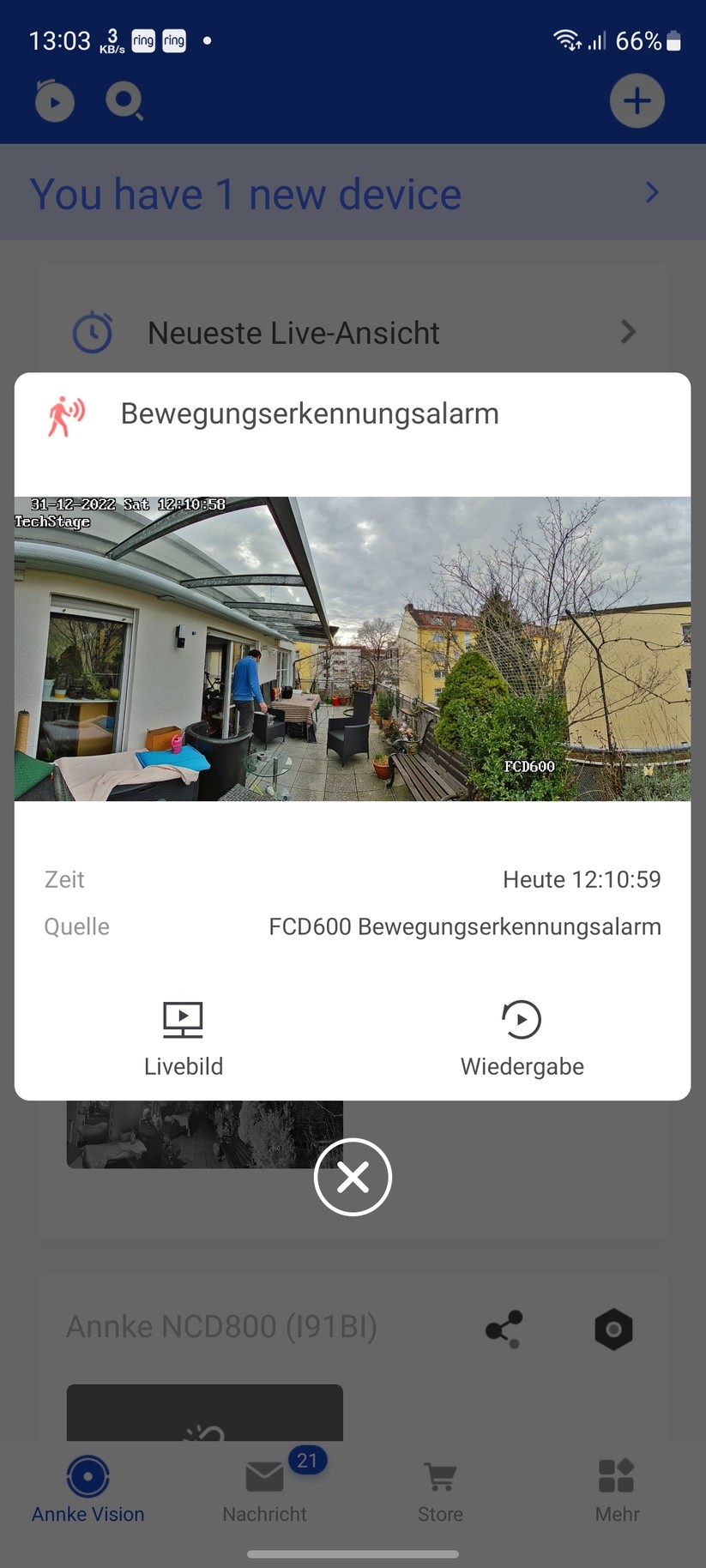
Task: Tap the Heute 12:10:59 time entry
Action: [582, 879]
